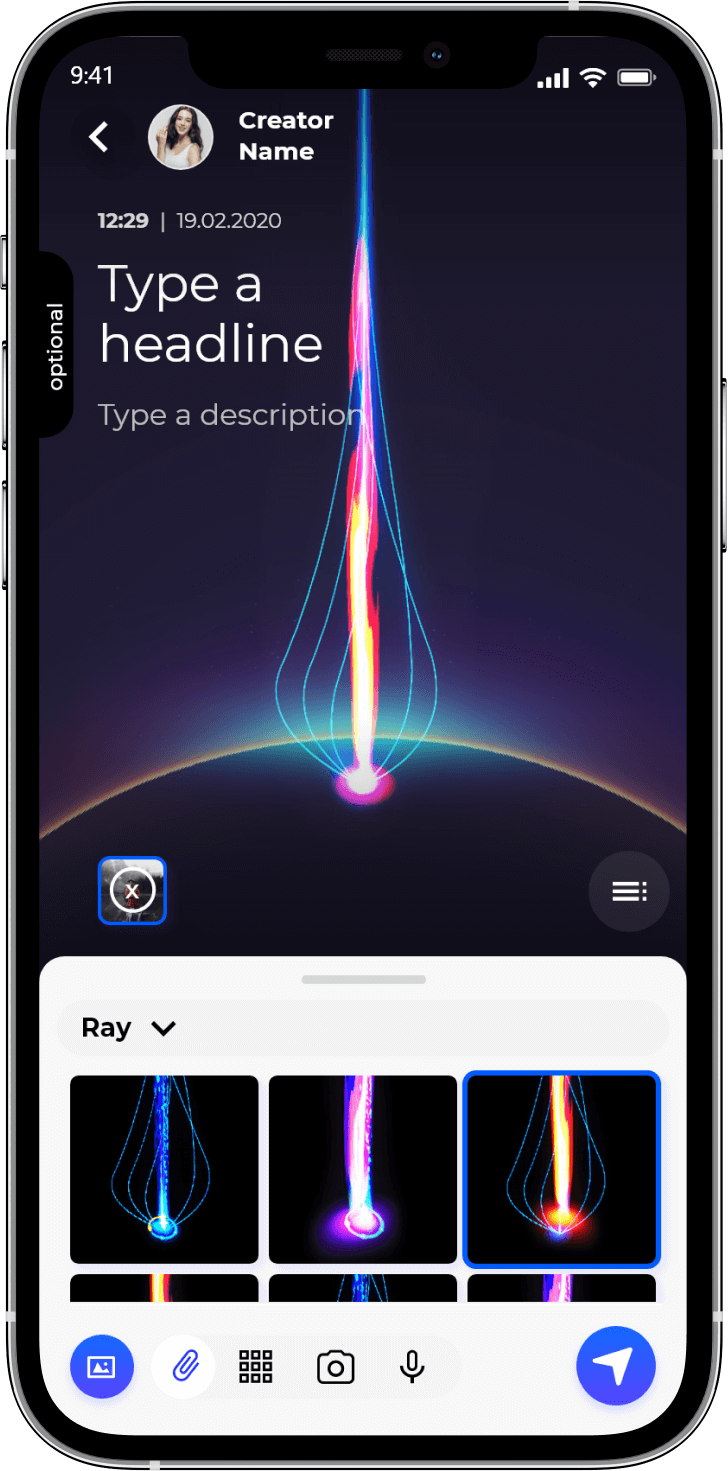Image resolution: width=728 pixels, height=1471 pixels.
Task: Send the post
Action: [616, 1366]
